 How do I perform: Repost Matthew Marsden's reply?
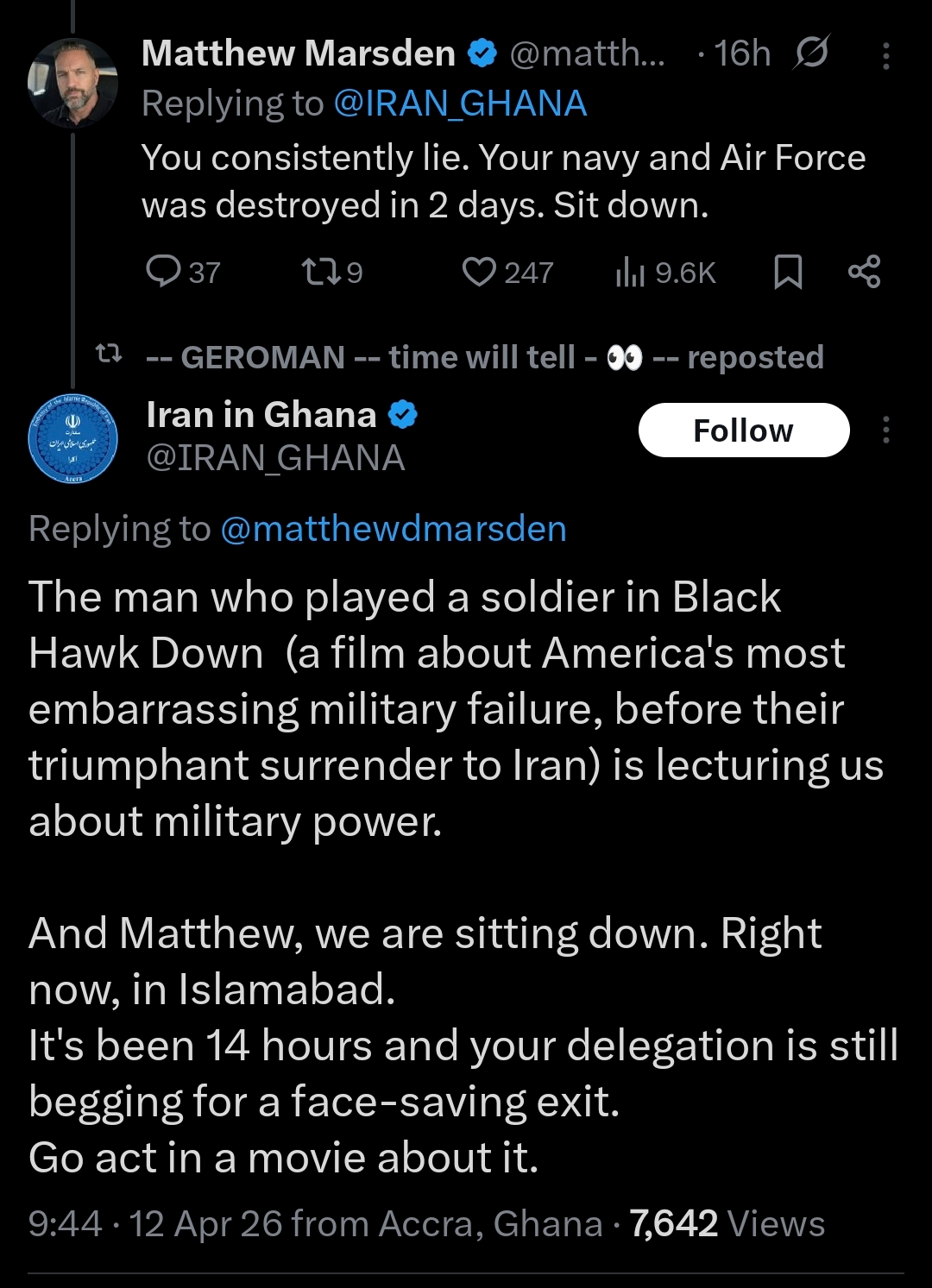(318, 272)
